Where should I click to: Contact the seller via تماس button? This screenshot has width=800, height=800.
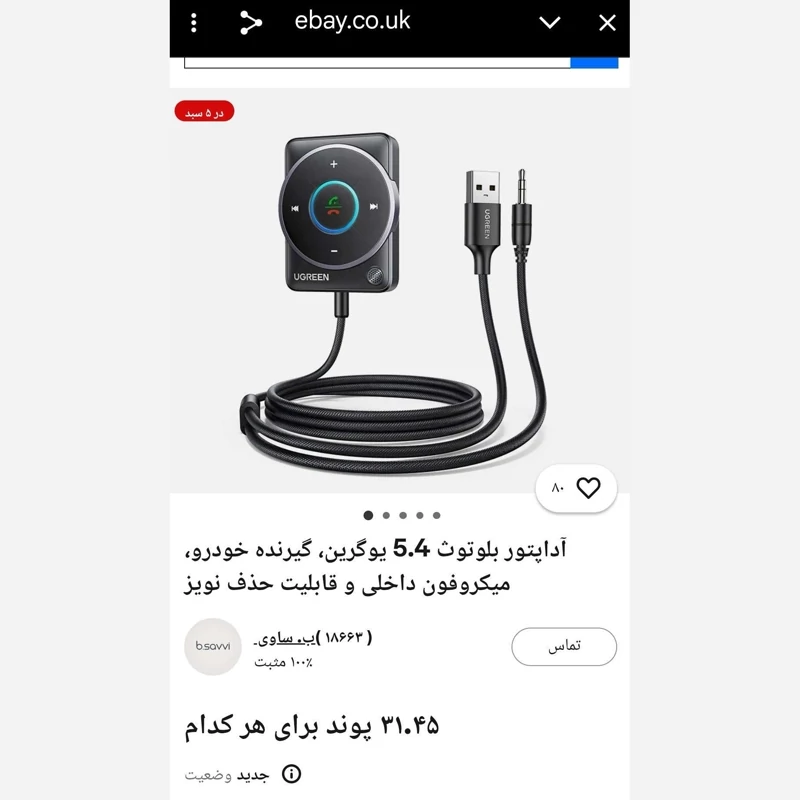pos(563,647)
